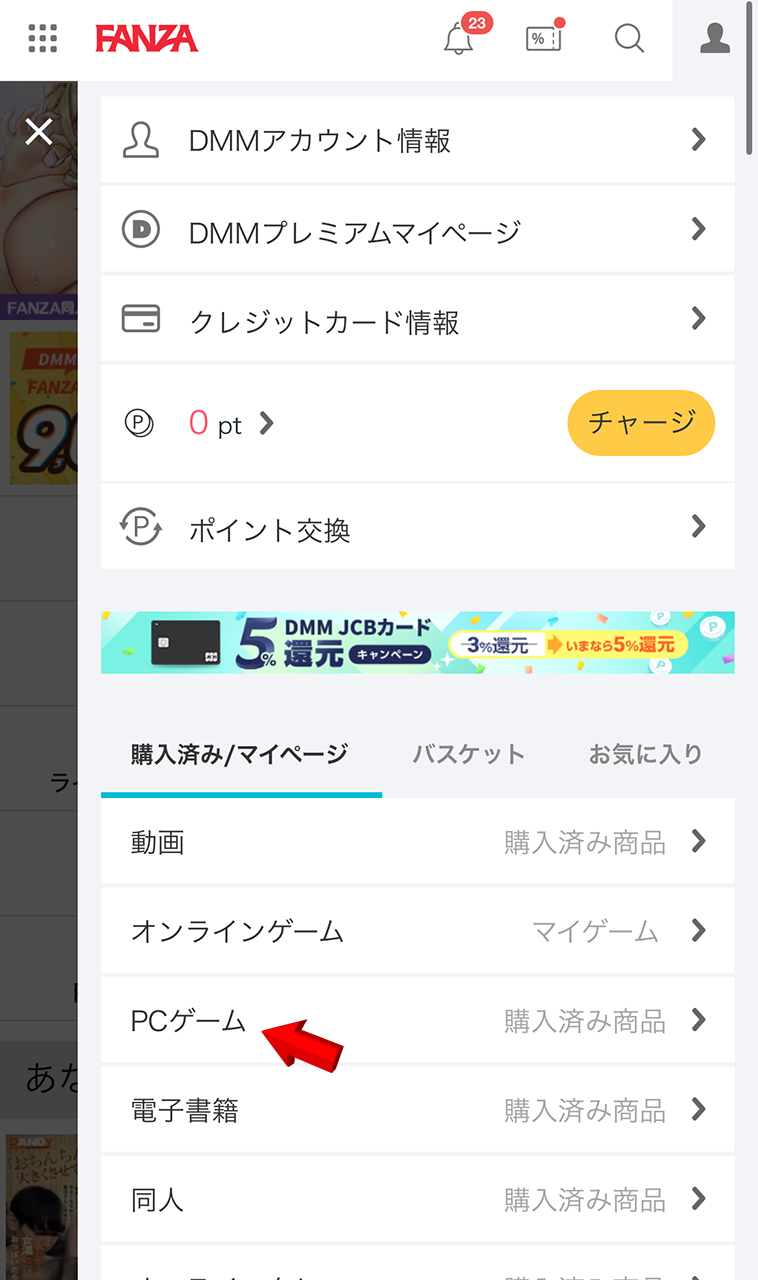The height and width of the screenshot is (1280, 758).
Task: Open 同人 purchased items
Action: pos(417,1199)
